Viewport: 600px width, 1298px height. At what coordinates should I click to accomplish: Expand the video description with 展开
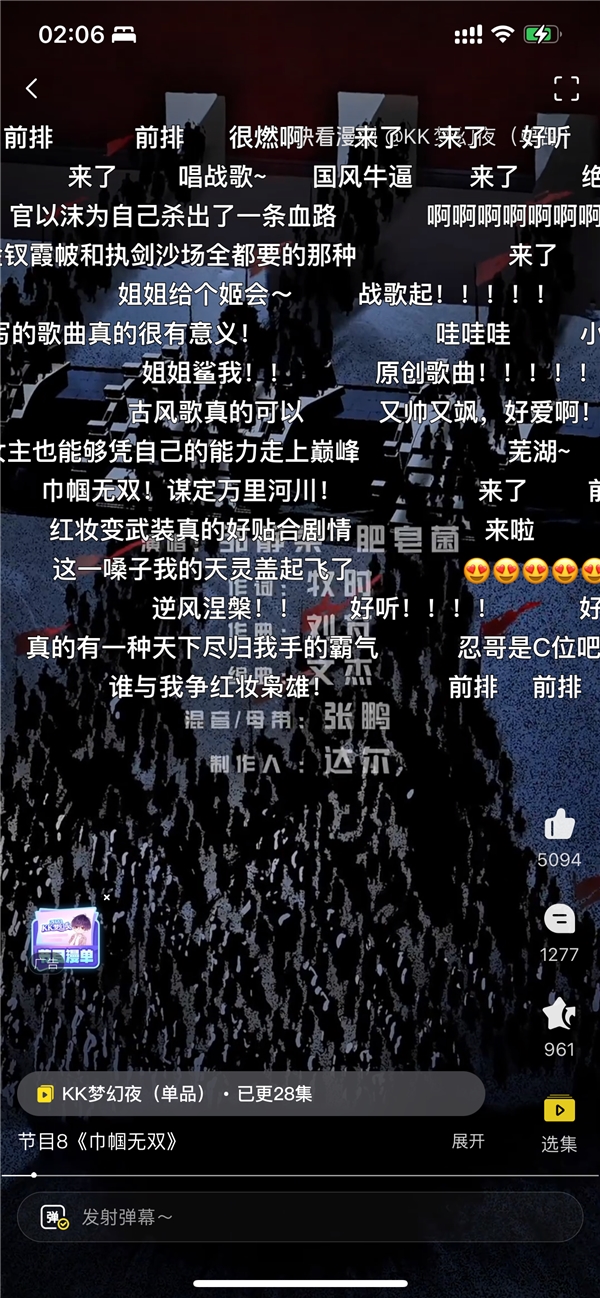tap(468, 1141)
